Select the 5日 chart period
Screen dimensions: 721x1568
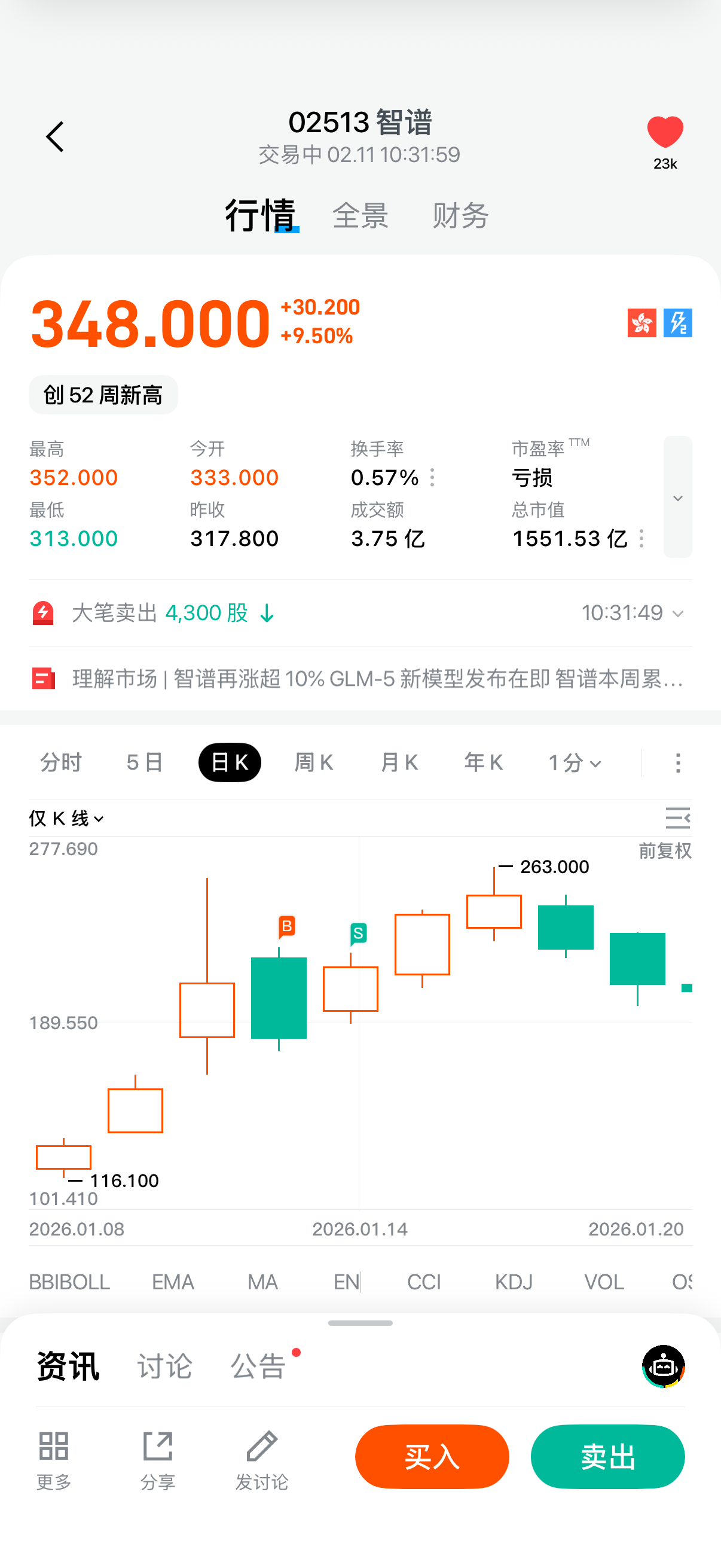pos(144,762)
